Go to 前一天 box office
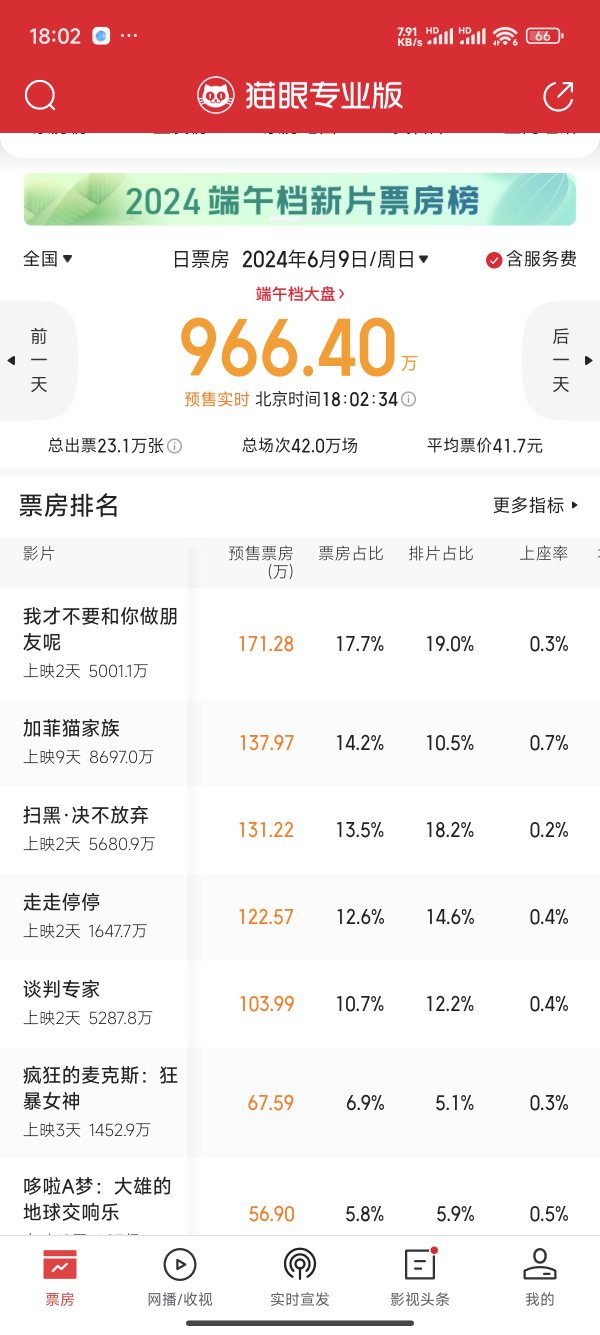The image size is (600, 1335). pos(38,360)
